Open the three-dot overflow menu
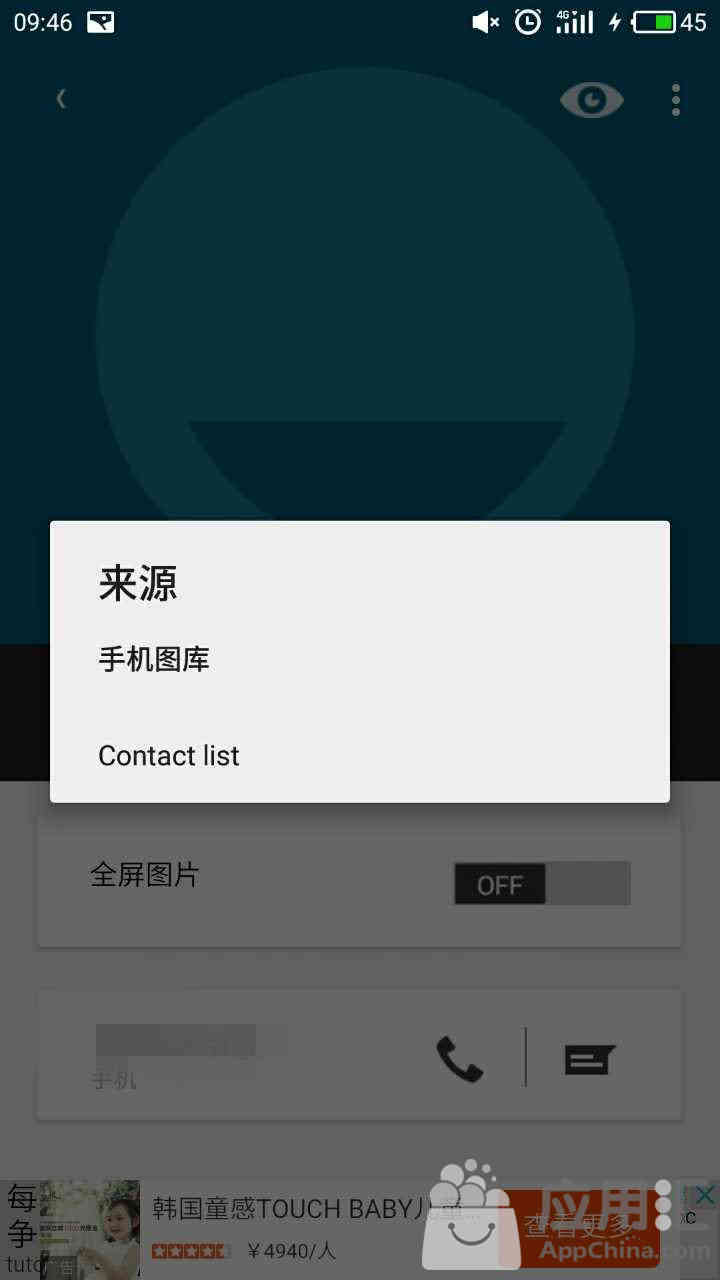Viewport: 720px width, 1280px height. [676, 99]
